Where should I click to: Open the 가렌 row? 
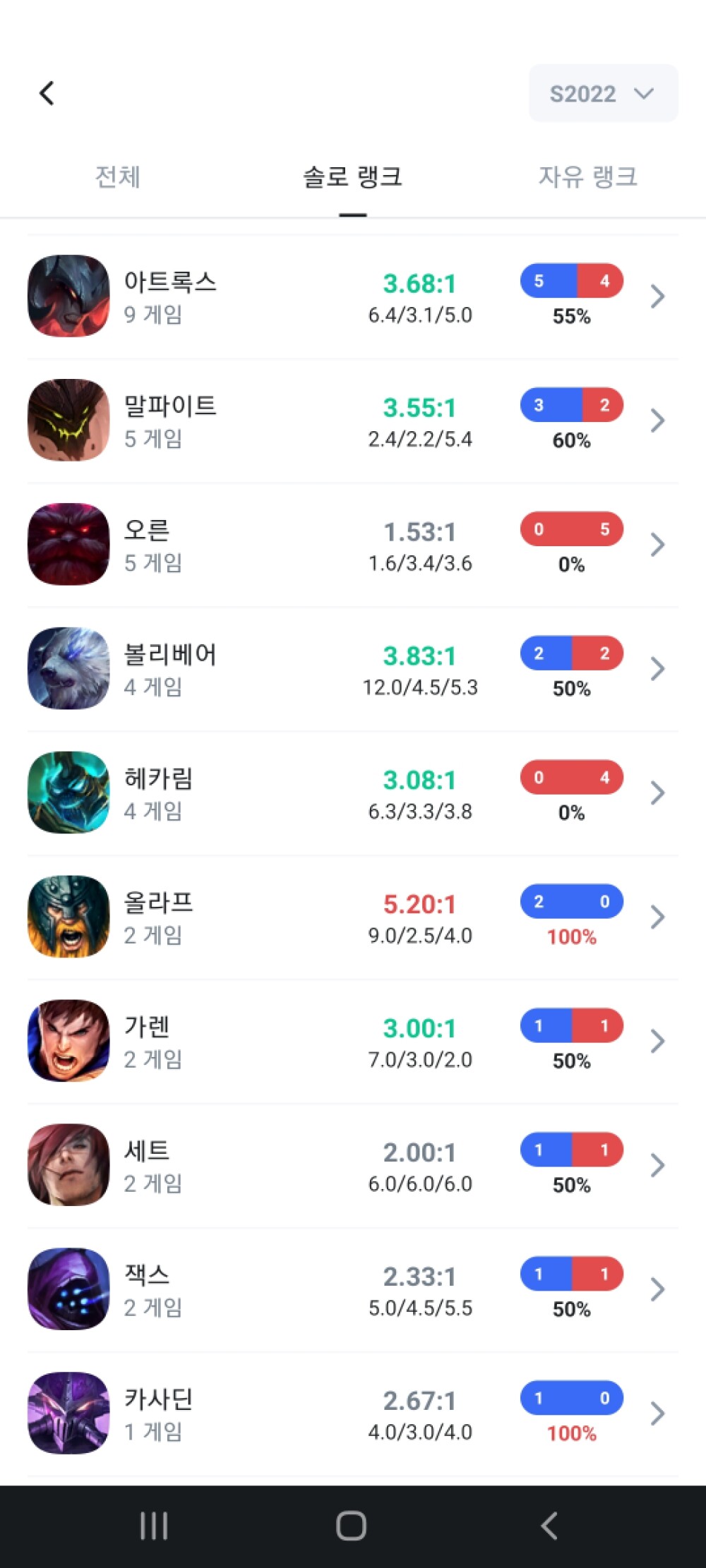tap(353, 1042)
